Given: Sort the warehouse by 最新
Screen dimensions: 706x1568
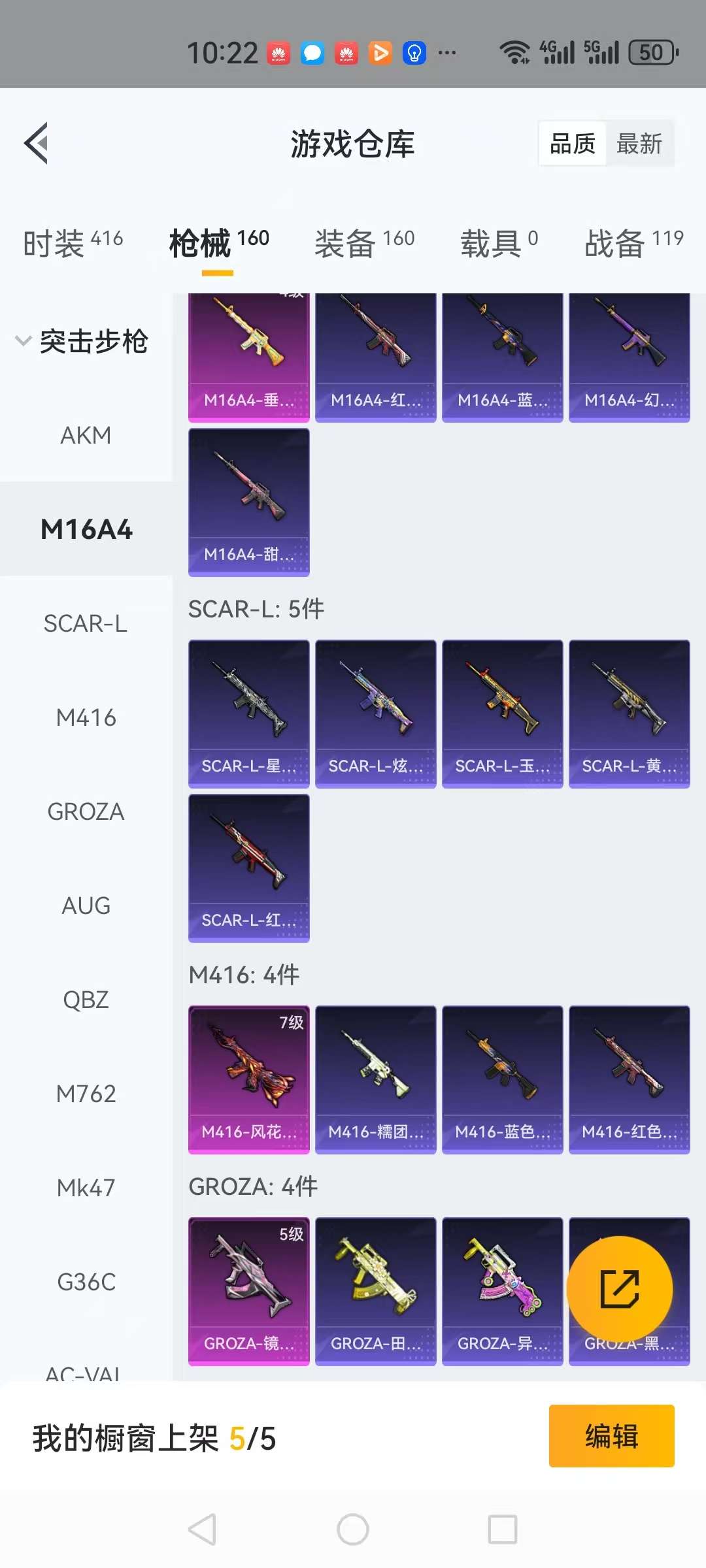Looking at the screenshot, I should coord(639,144).
